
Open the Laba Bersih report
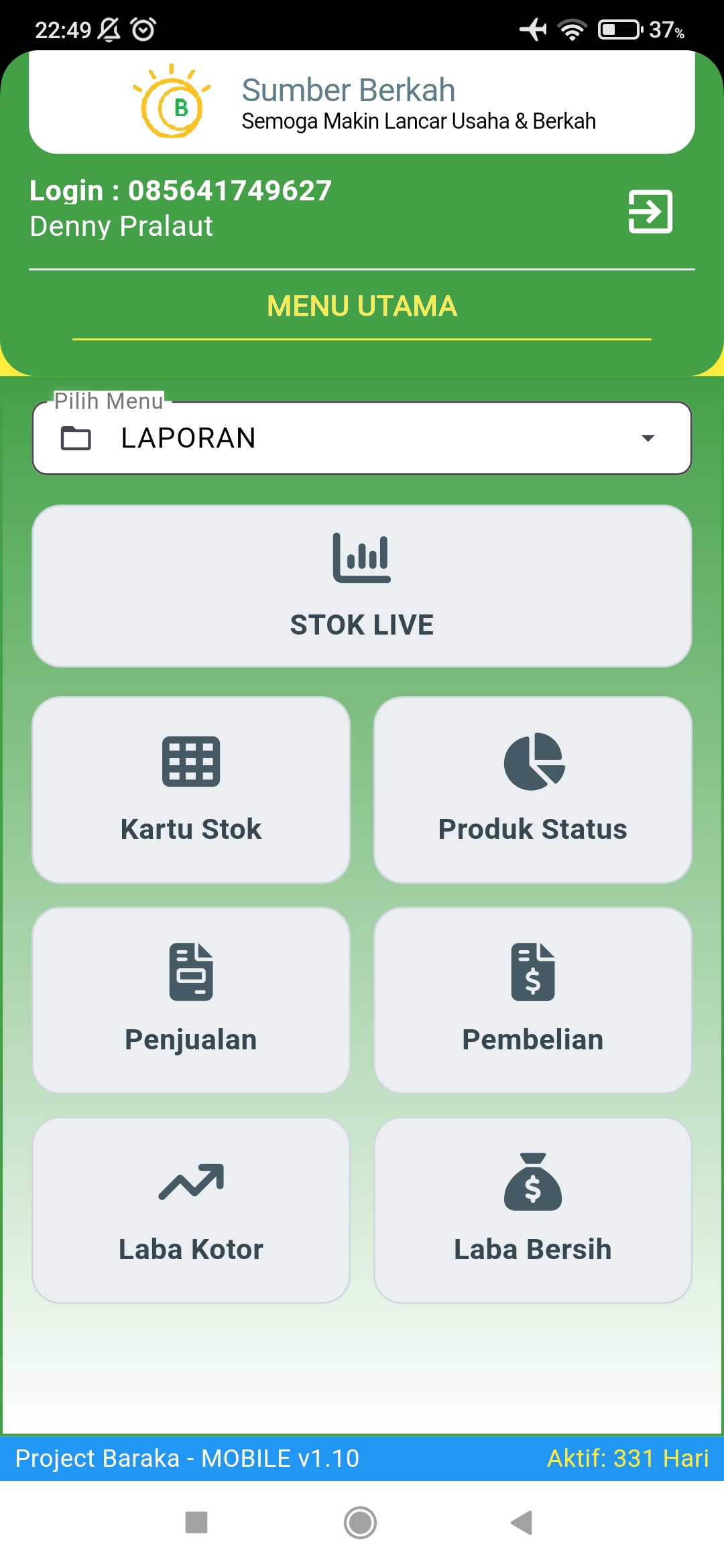[533, 1210]
